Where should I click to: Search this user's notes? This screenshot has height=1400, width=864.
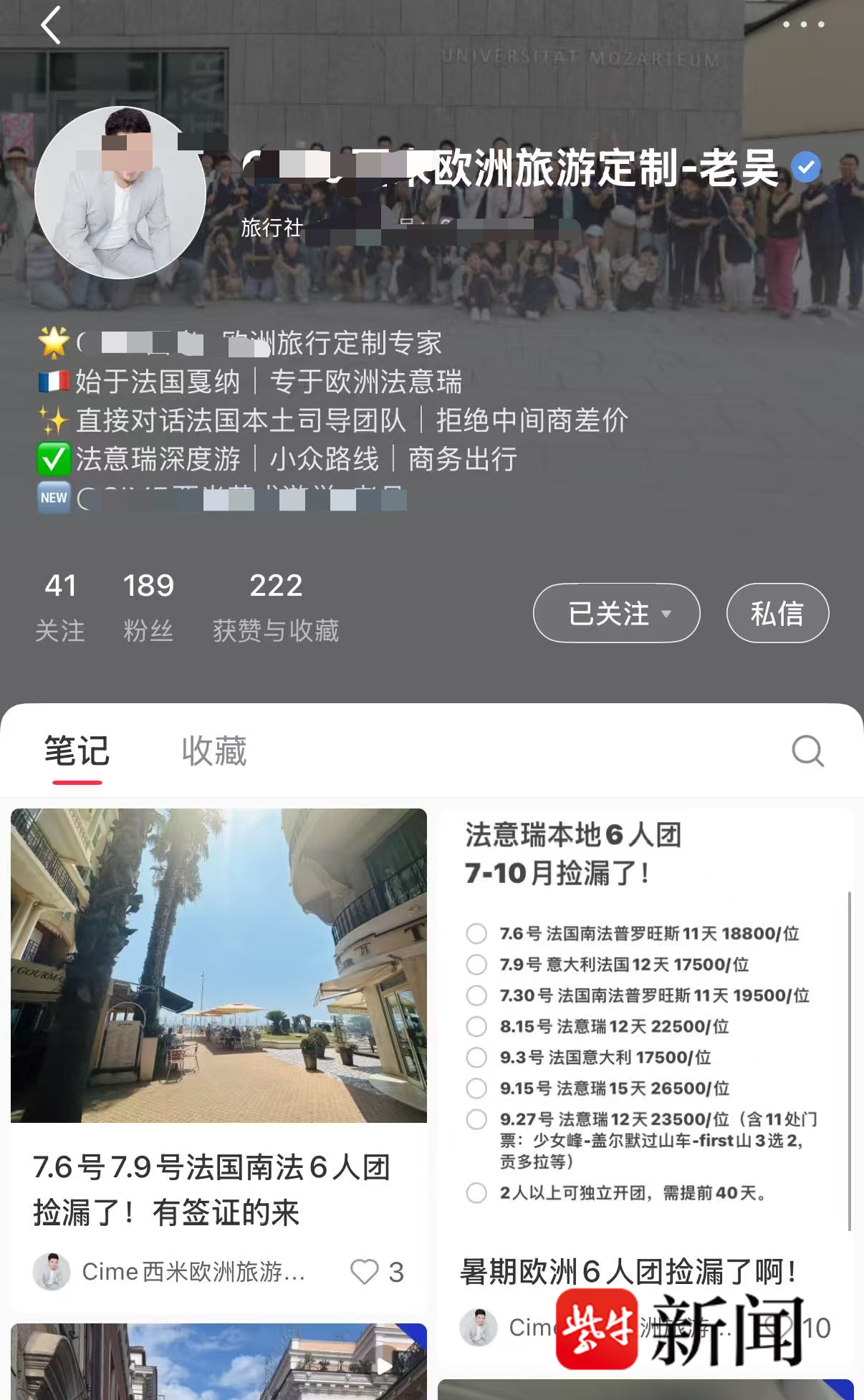point(807,751)
